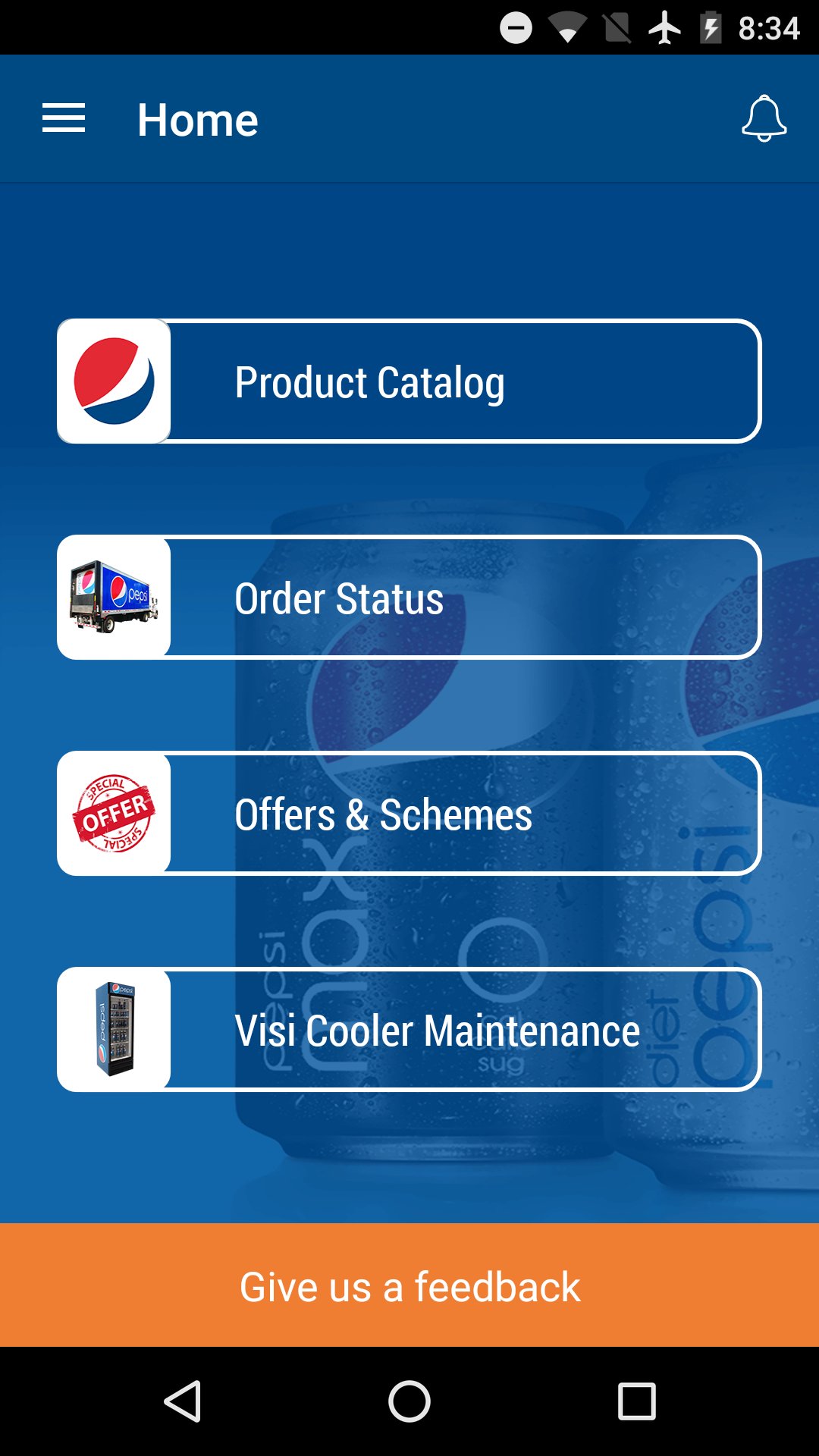Tap the do not disturb status icon
Viewport: 819px width, 1456px height.
click(x=516, y=29)
